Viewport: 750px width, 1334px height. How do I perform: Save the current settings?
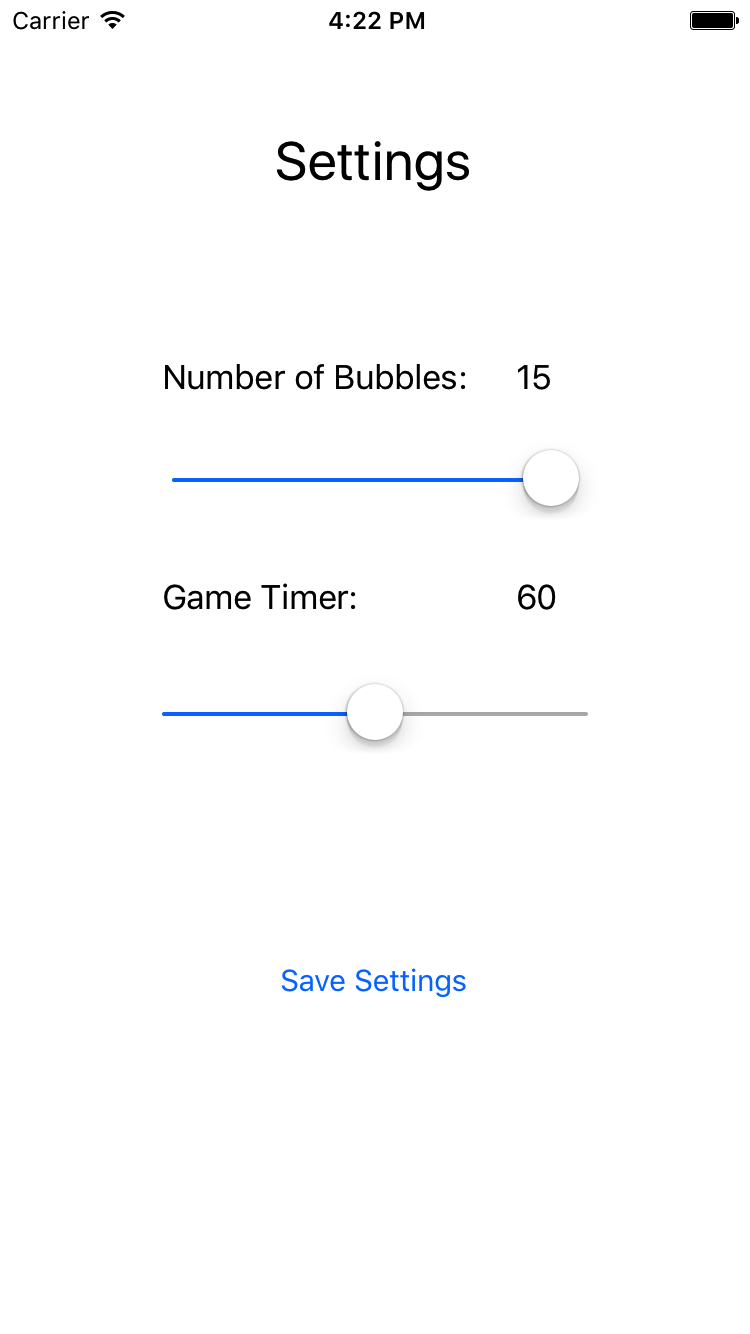(373, 981)
